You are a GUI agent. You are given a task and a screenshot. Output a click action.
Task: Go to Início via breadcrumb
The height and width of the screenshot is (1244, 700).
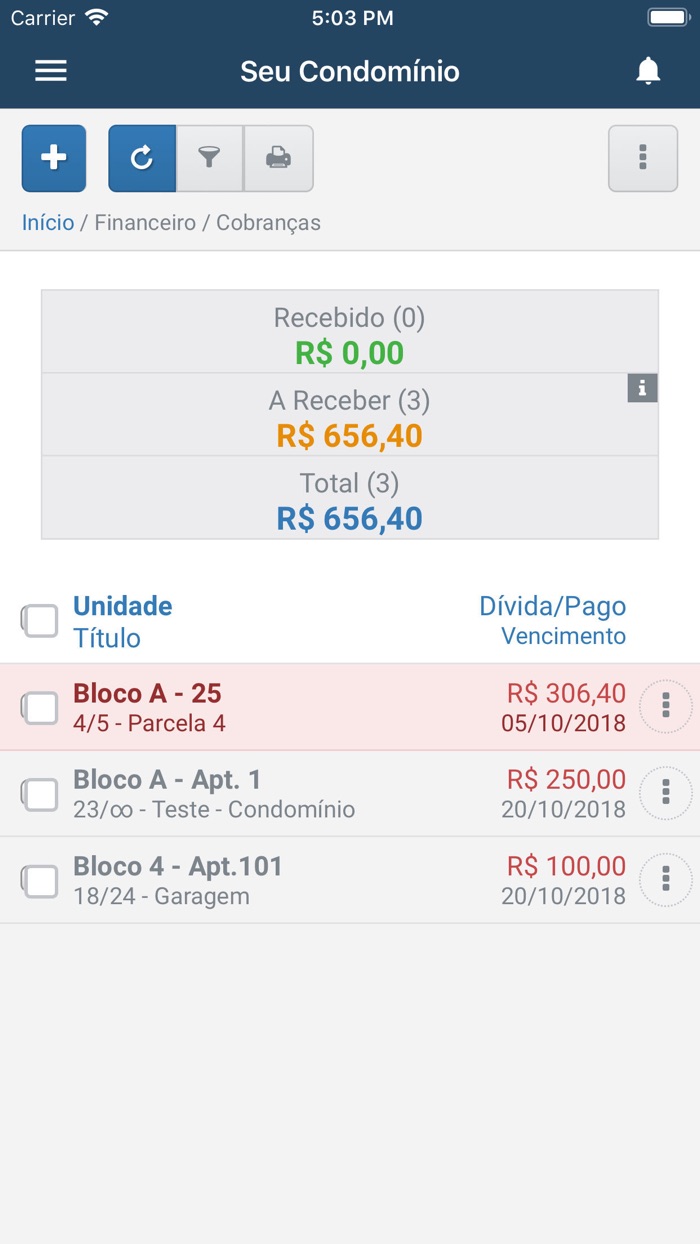48,223
